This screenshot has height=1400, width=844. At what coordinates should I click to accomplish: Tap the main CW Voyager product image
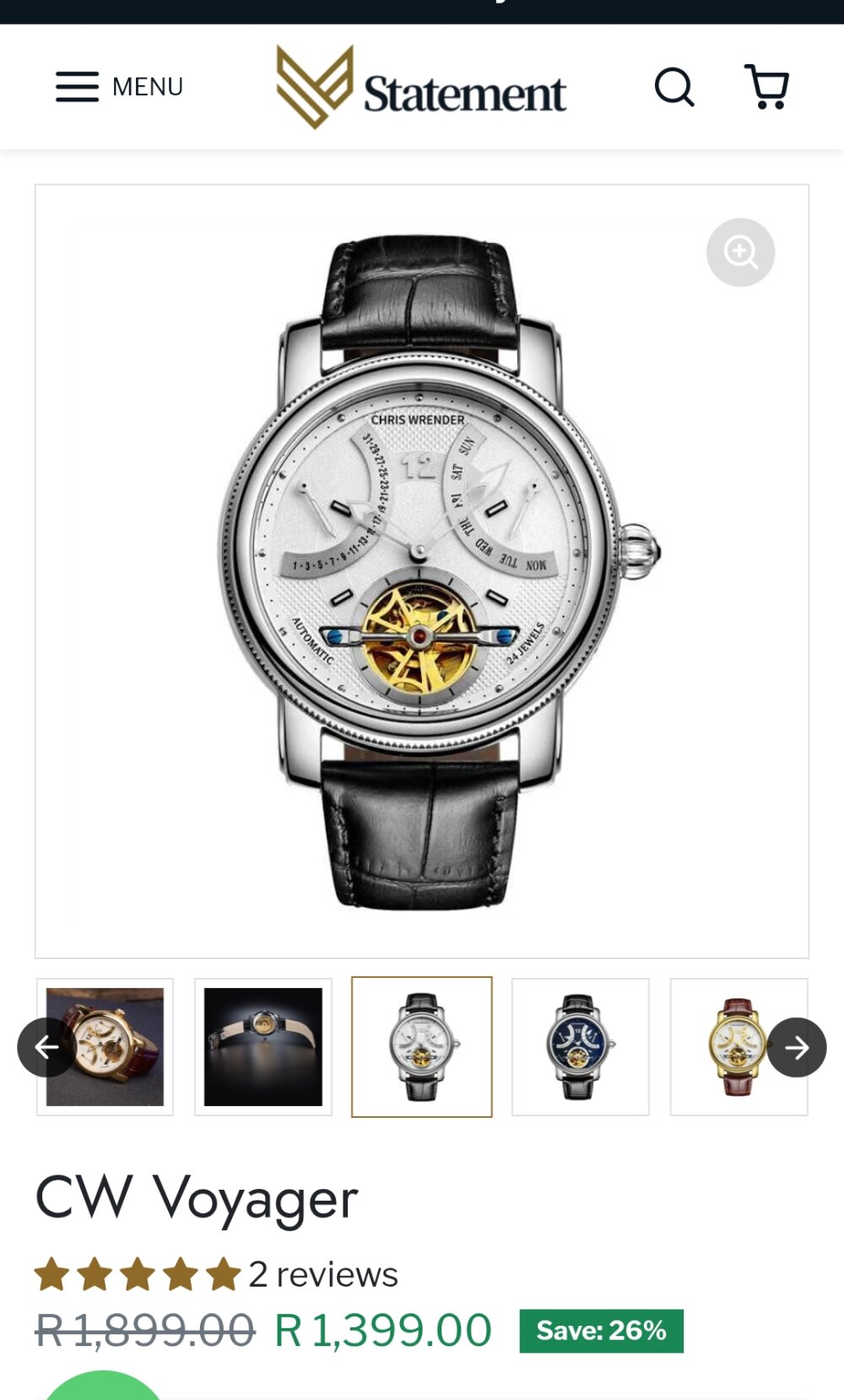(x=421, y=571)
